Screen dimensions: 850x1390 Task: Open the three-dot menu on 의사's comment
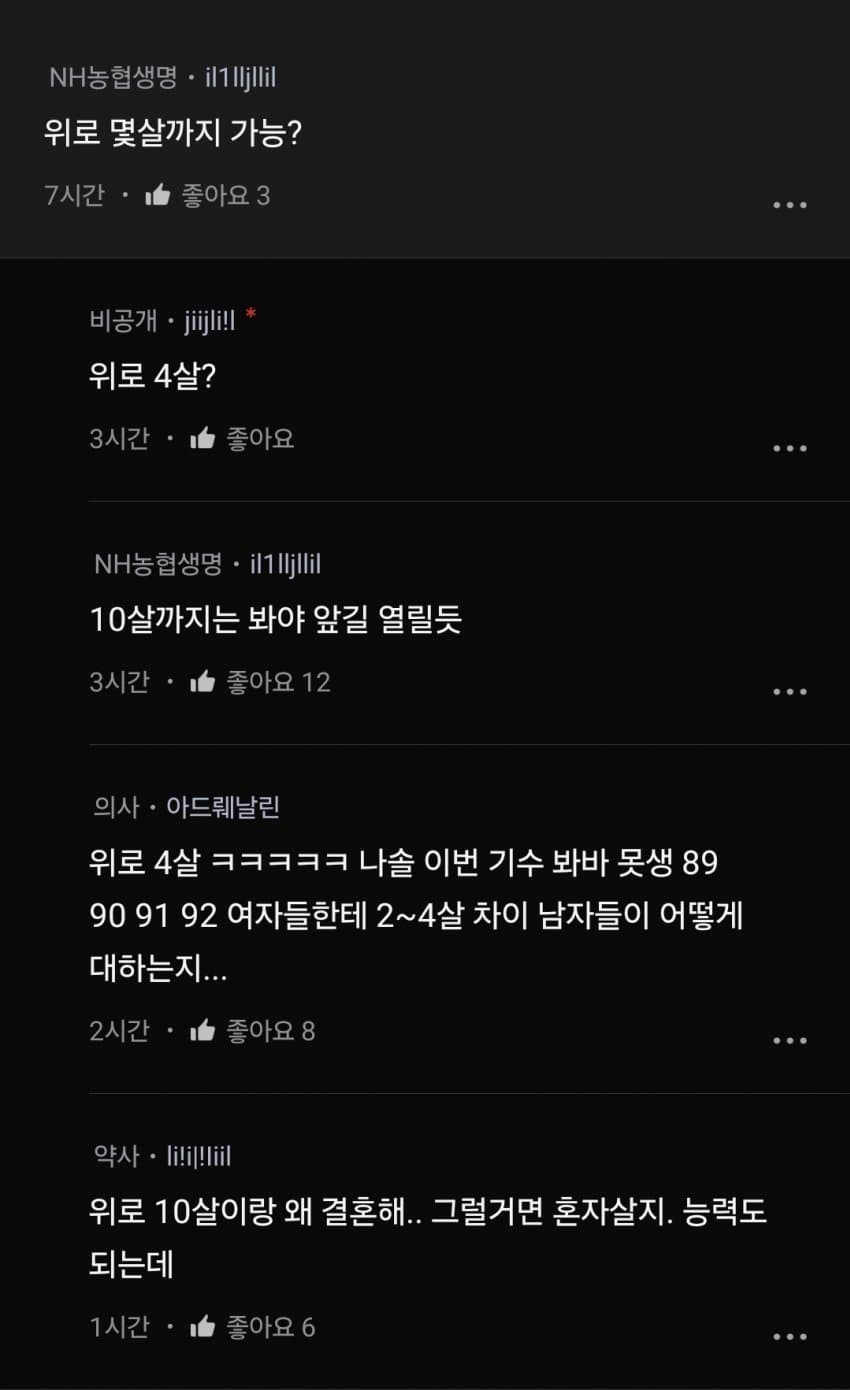point(792,1039)
